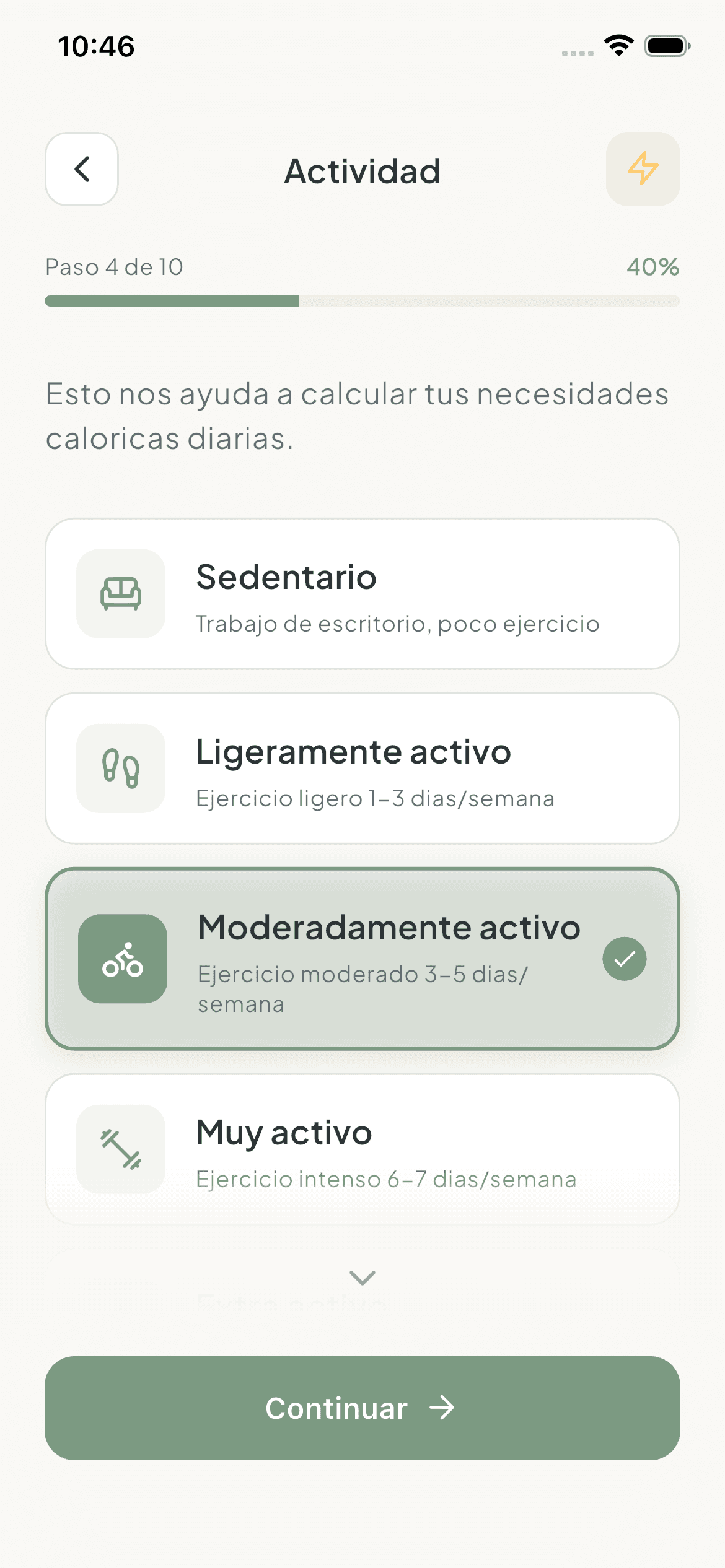
Task: Tap the checkmark on the selected option
Action: pos(625,958)
